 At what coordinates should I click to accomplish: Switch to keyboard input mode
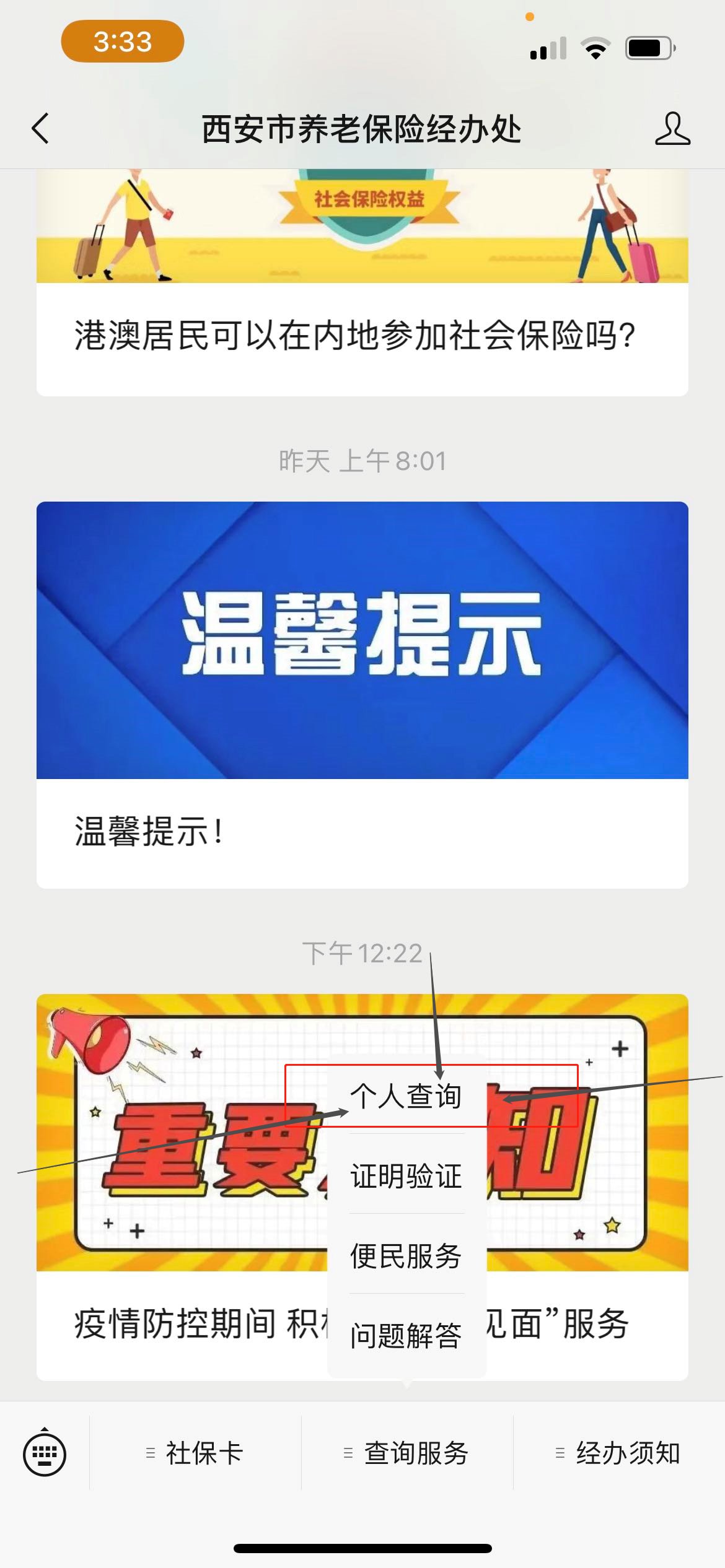tap(45, 1453)
